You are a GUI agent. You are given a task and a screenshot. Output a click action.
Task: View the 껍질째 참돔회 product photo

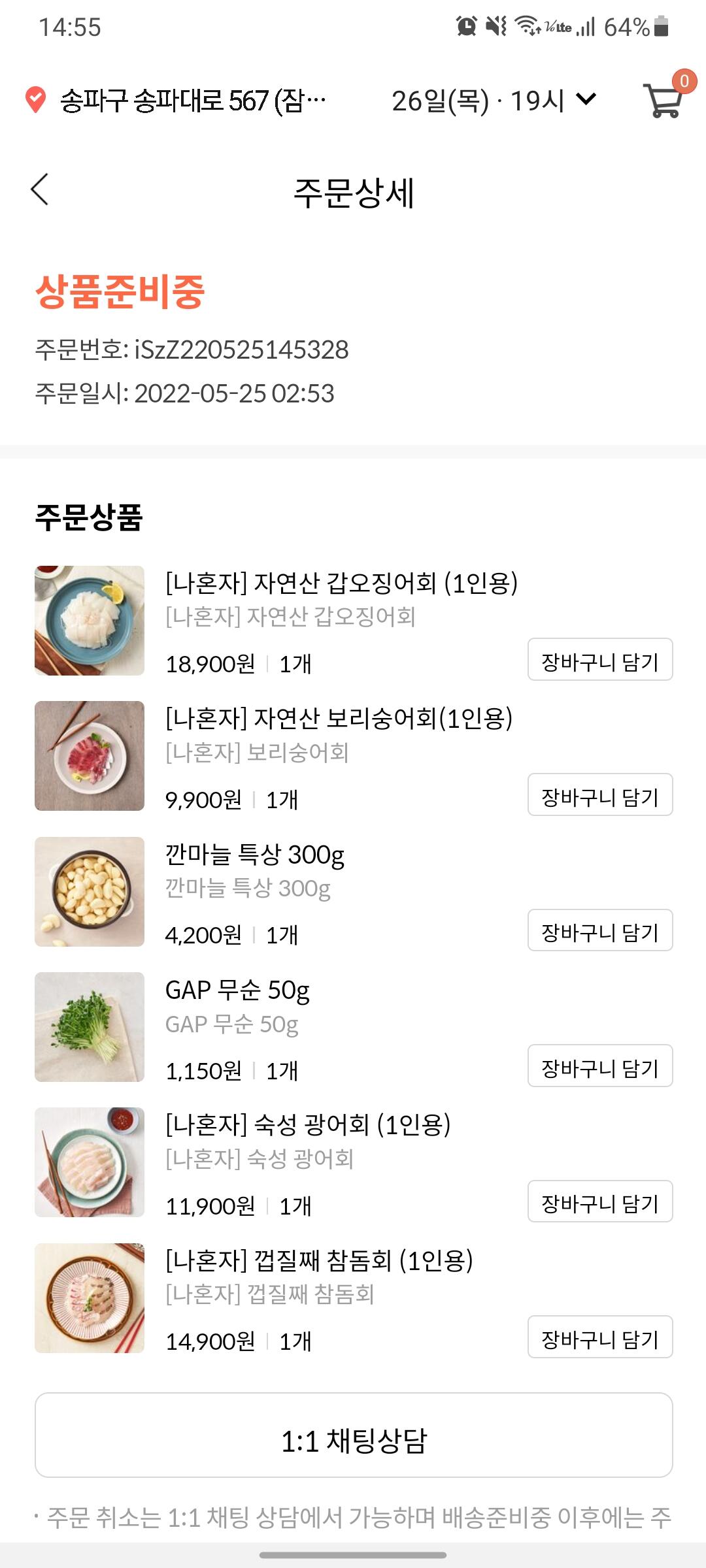point(90,1298)
